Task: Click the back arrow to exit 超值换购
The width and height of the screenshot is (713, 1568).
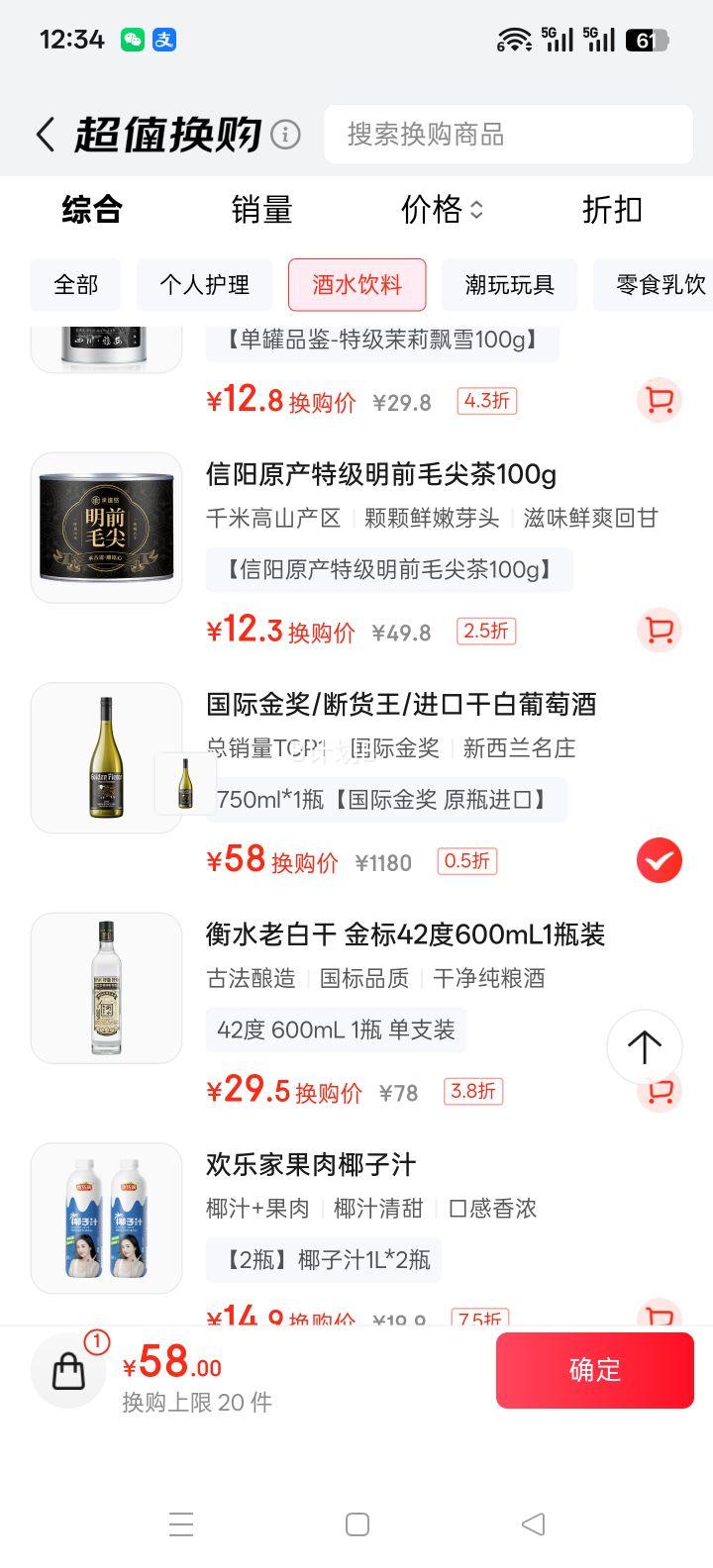Action: [44, 134]
